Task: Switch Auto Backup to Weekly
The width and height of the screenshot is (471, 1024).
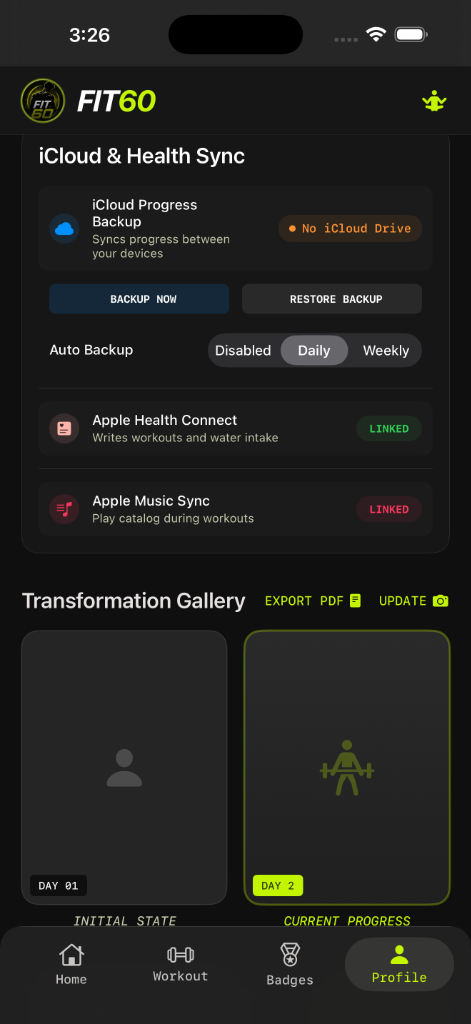Action: coord(385,351)
